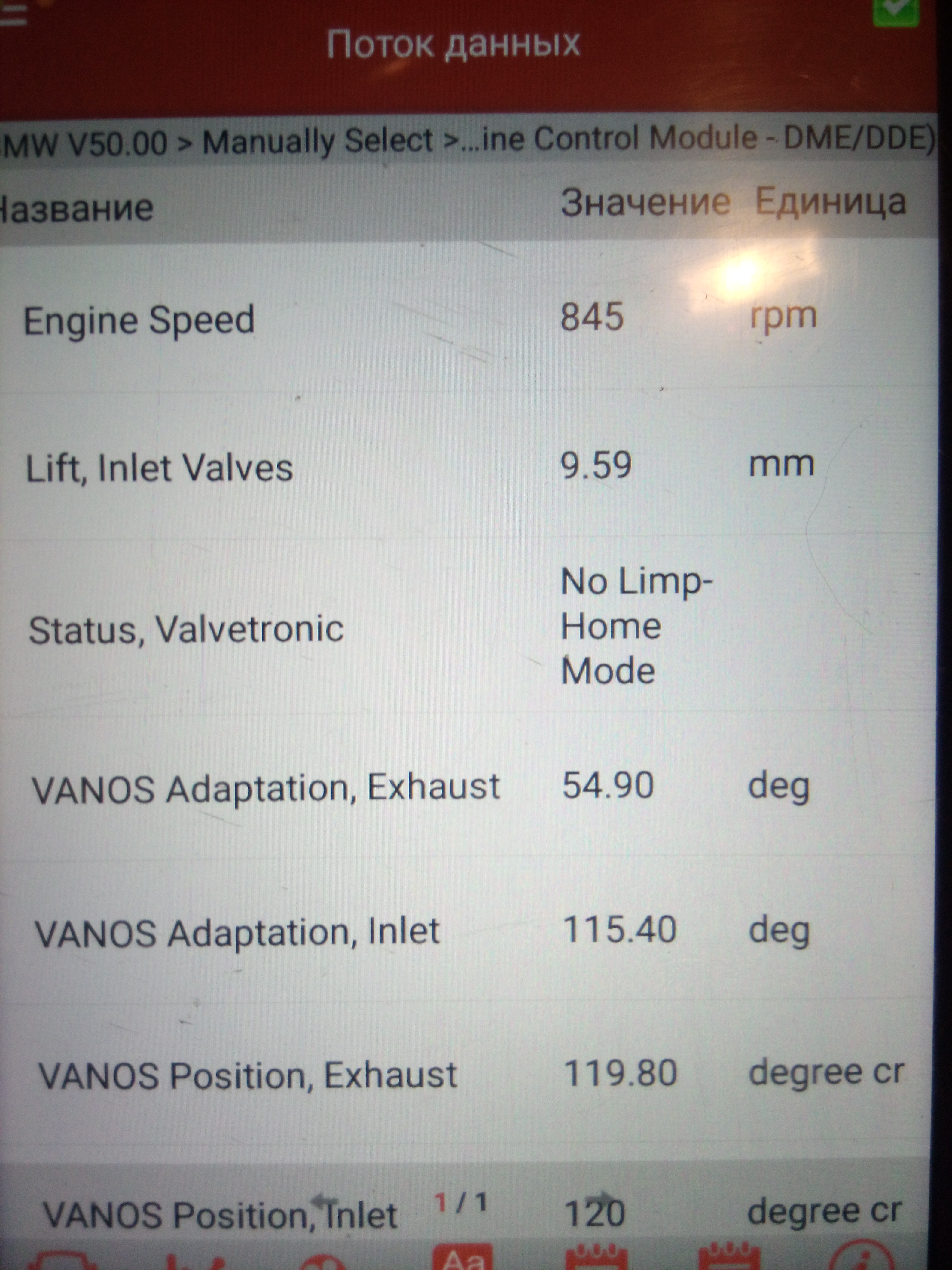The height and width of the screenshot is (1270, 952).
Task: Select the Lift, Inlet Valves row
Action: [459, 466]
